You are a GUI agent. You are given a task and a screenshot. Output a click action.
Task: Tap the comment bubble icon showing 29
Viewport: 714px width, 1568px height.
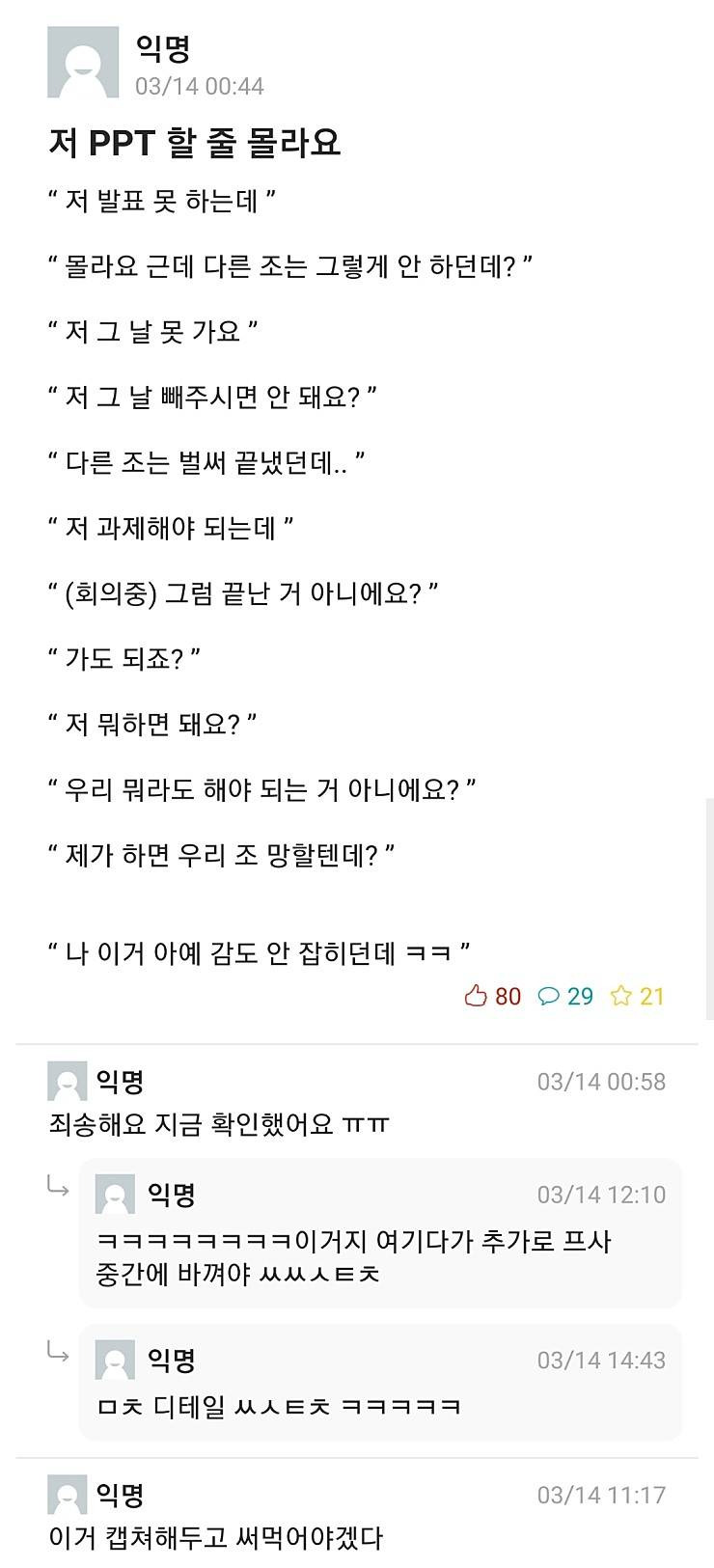pyautogui.click(x=548, y=996)
